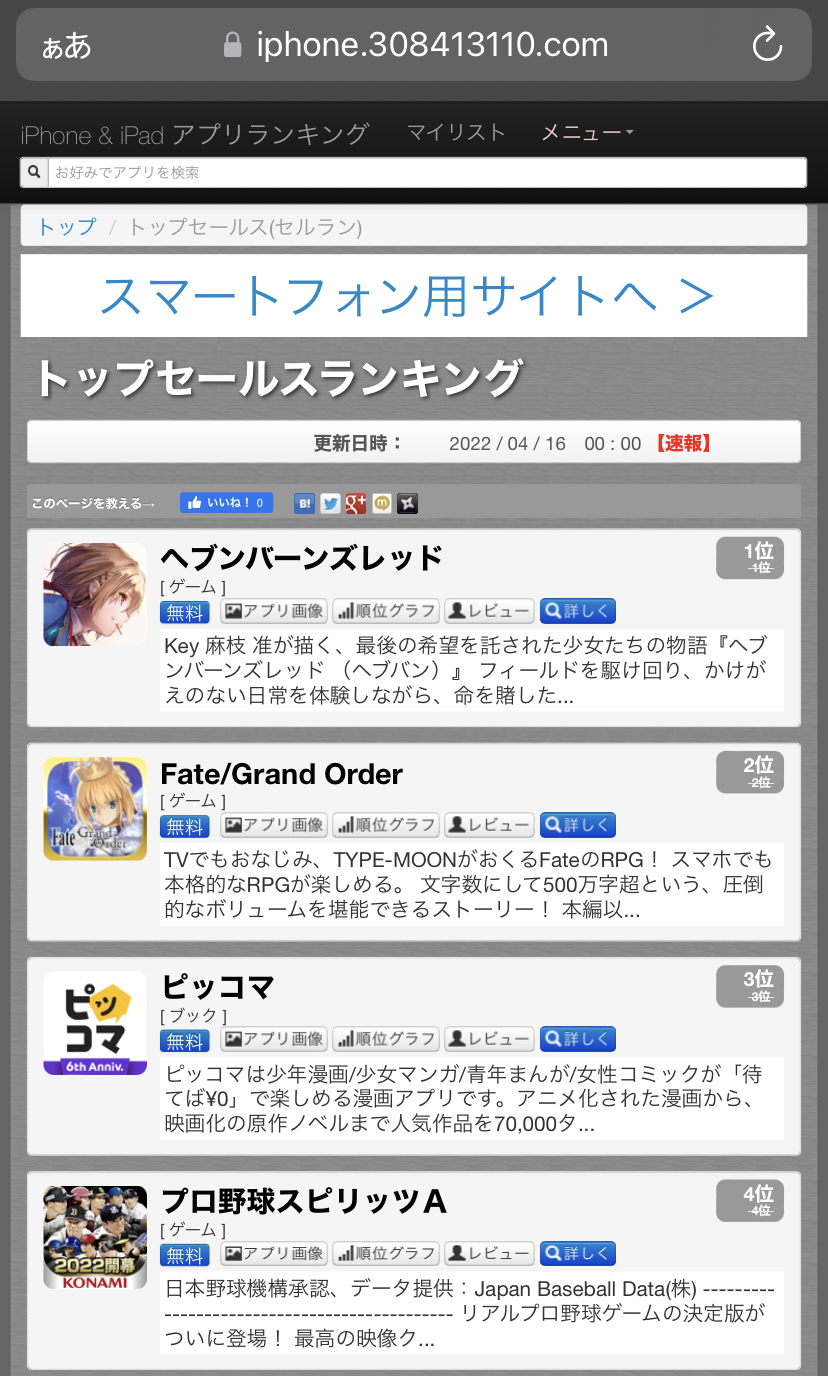Screen dimensions: 828x1376
Task: Read レビュー for Fate/Grand Order
Action: click(489, 825)
